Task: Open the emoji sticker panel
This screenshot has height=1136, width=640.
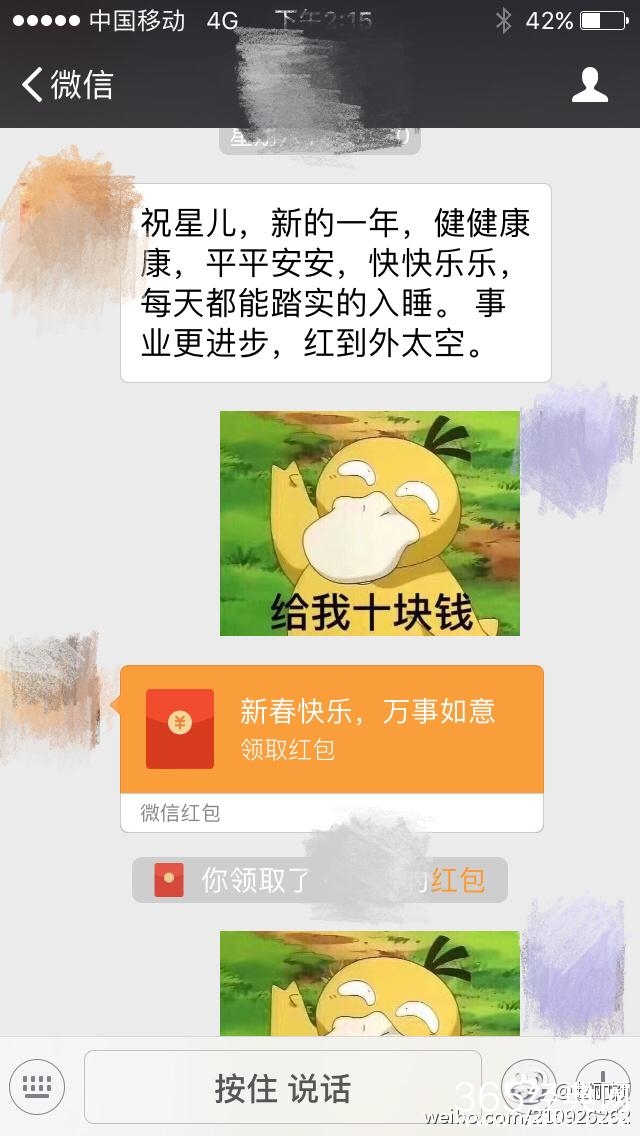Action: coord(527,1086)
